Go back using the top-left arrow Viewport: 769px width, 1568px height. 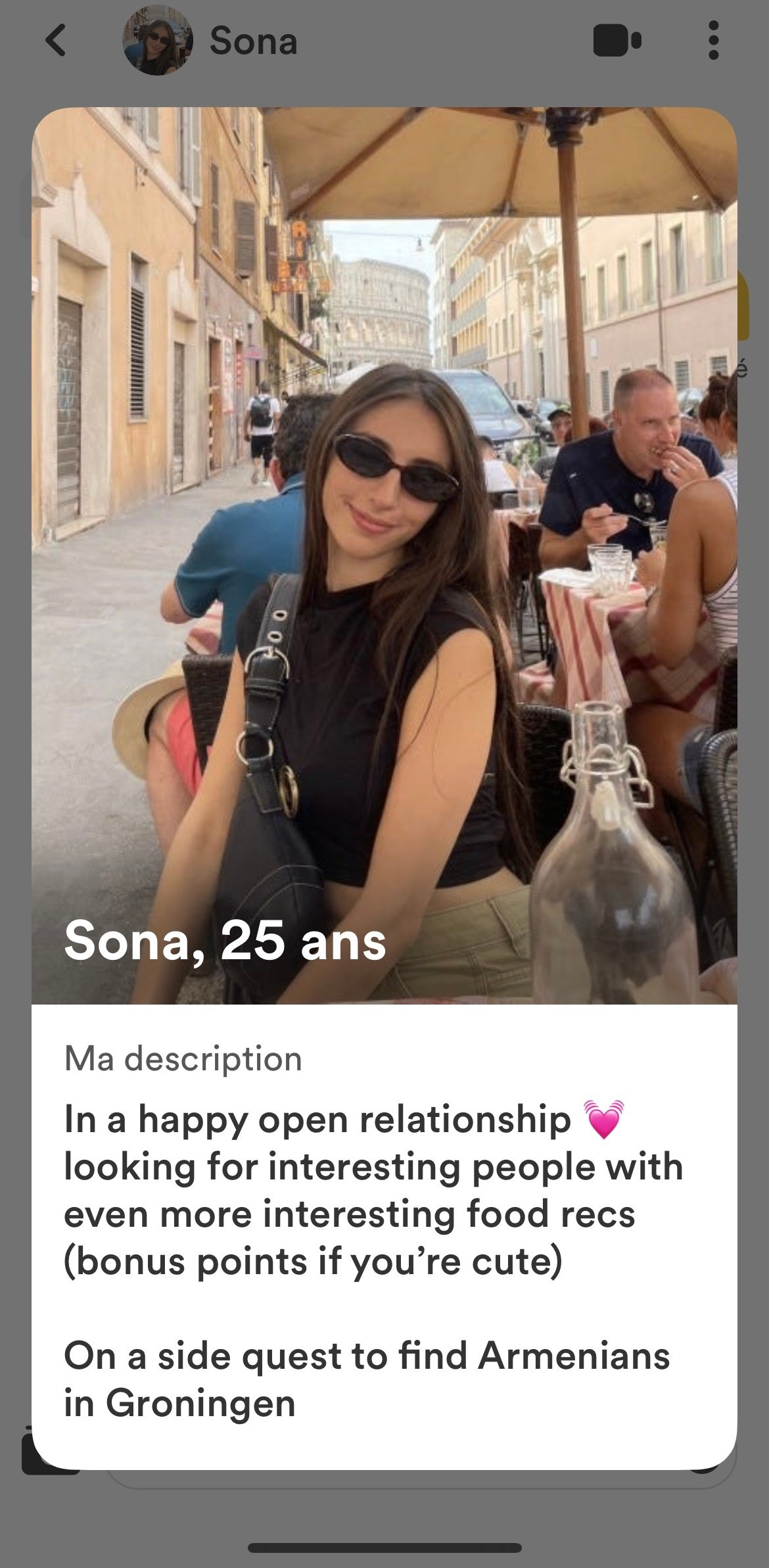(56, 41)
